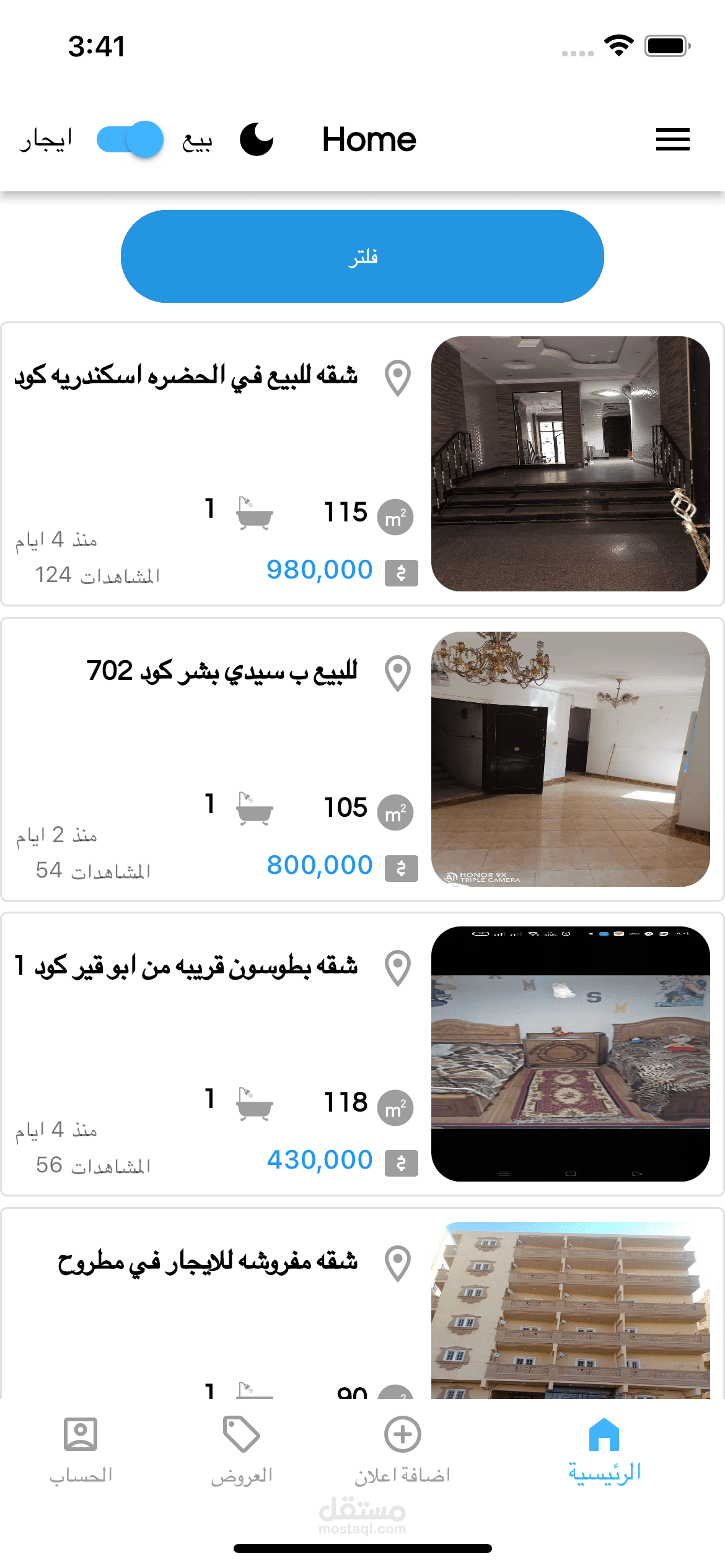This screenshot has width=725, height=1568.
Task: Tap the فلتر filter button
Action: pos(362,256)
